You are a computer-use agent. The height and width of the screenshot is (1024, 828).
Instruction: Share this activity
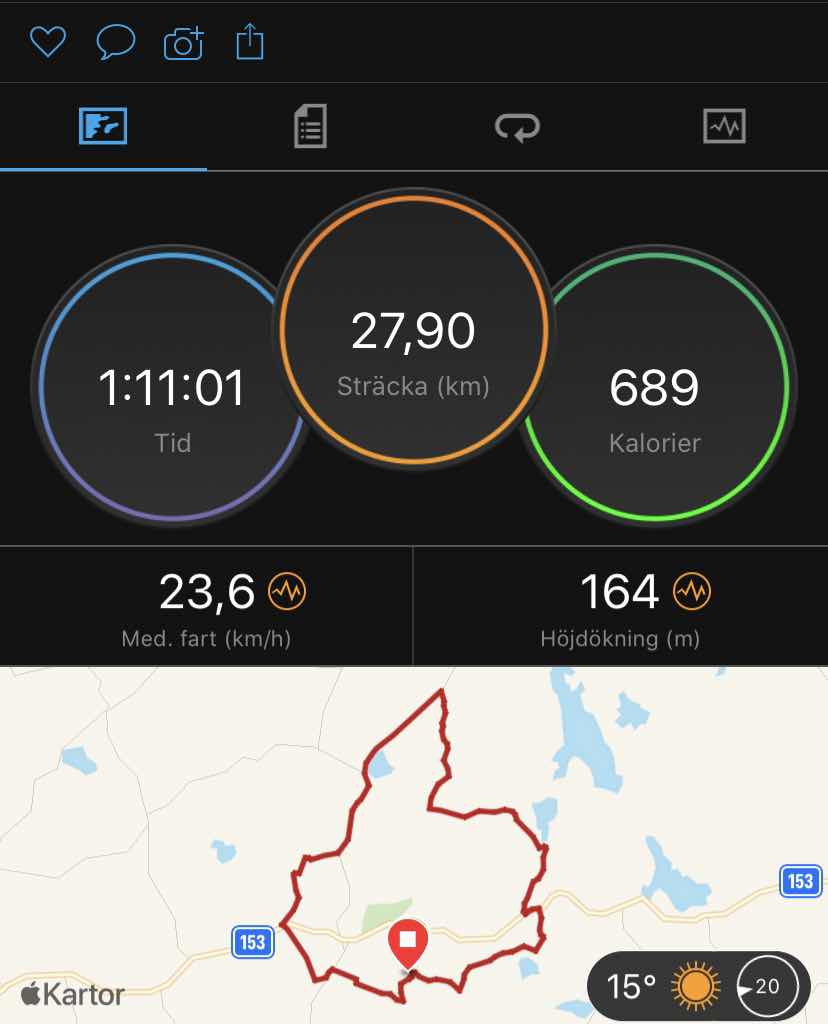pos(250,42)
